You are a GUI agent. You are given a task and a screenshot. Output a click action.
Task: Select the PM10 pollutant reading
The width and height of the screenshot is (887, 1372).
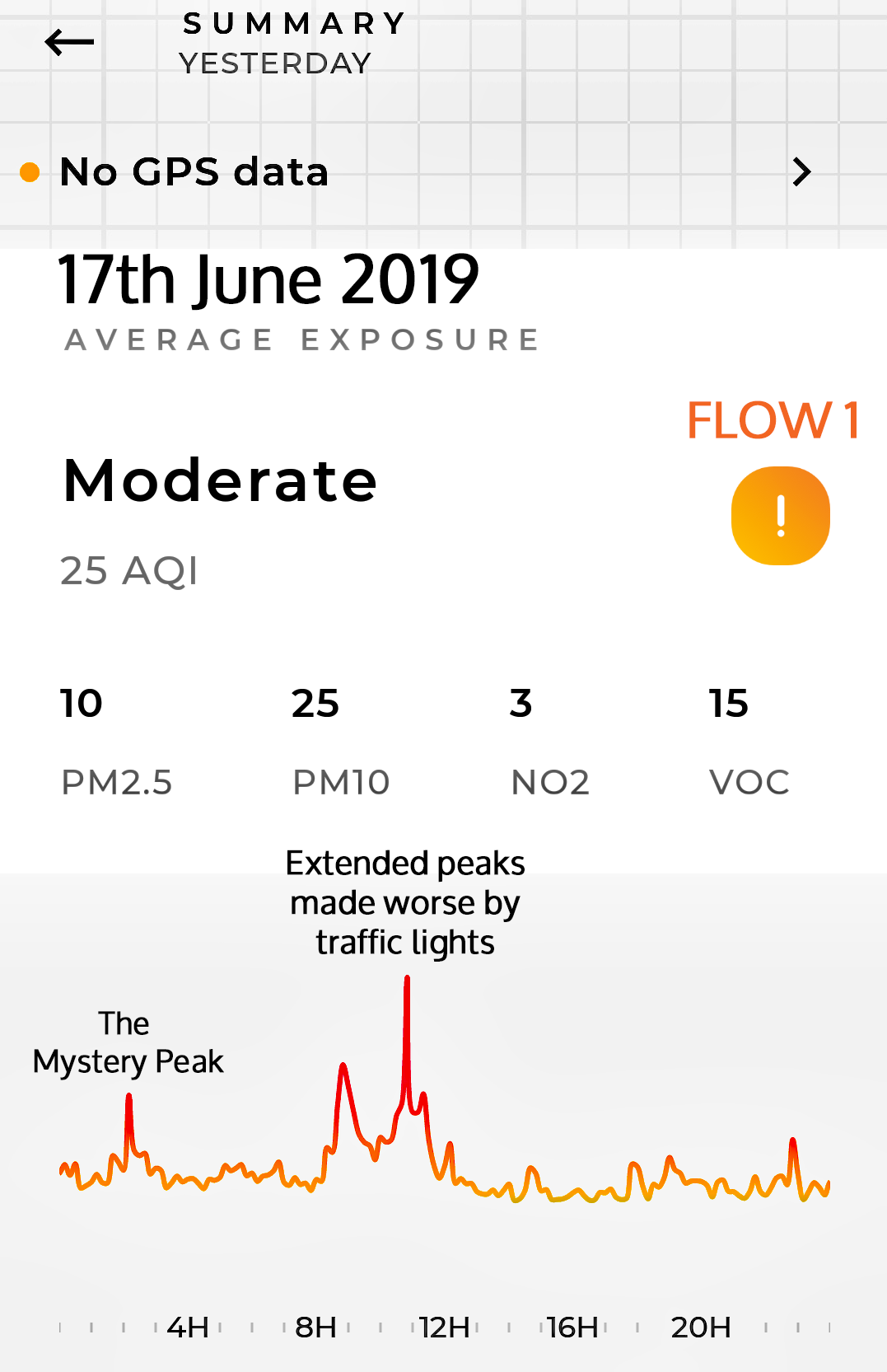tap(340, 741)
